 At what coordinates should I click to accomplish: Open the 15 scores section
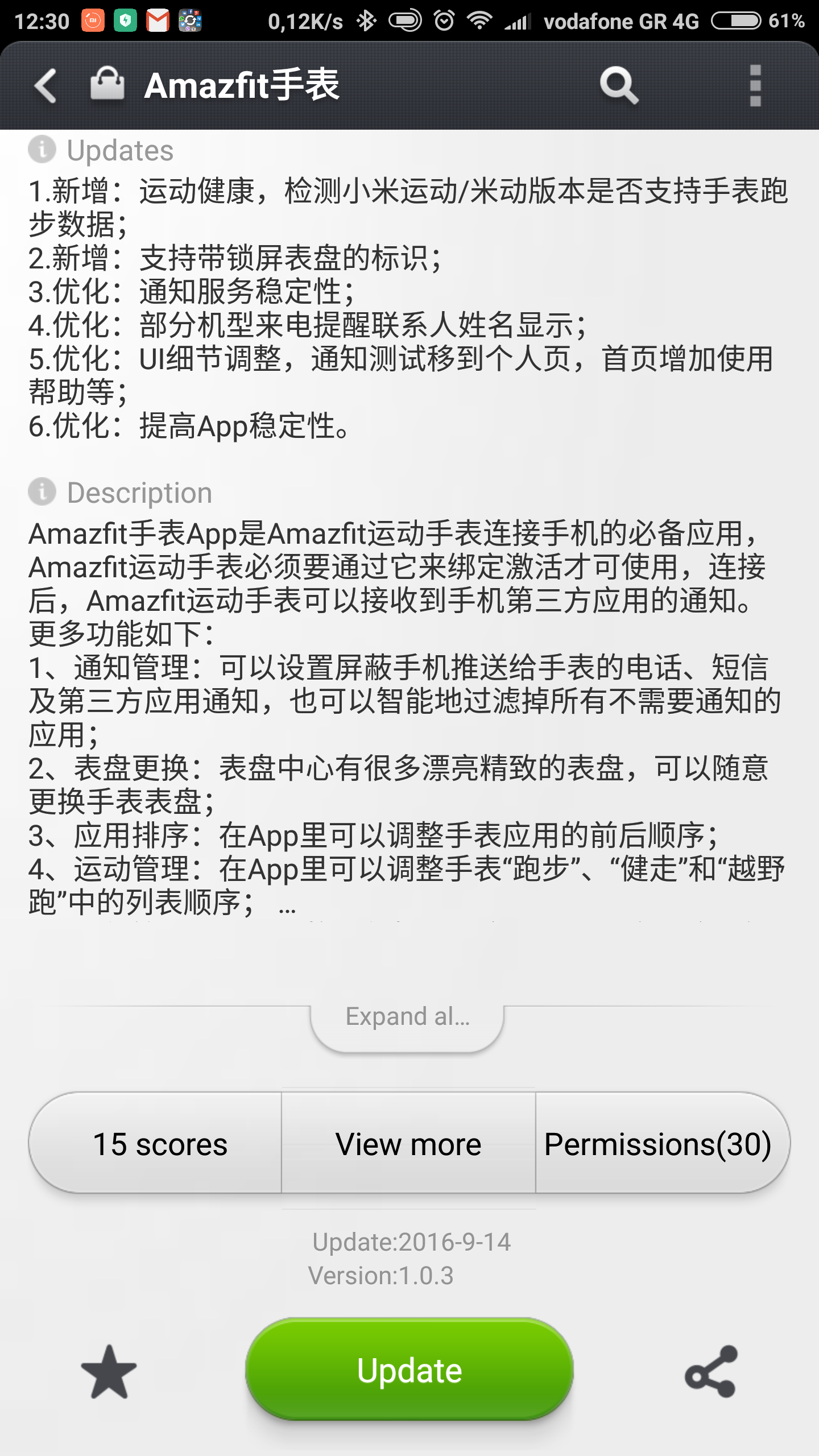(159, 1144)
